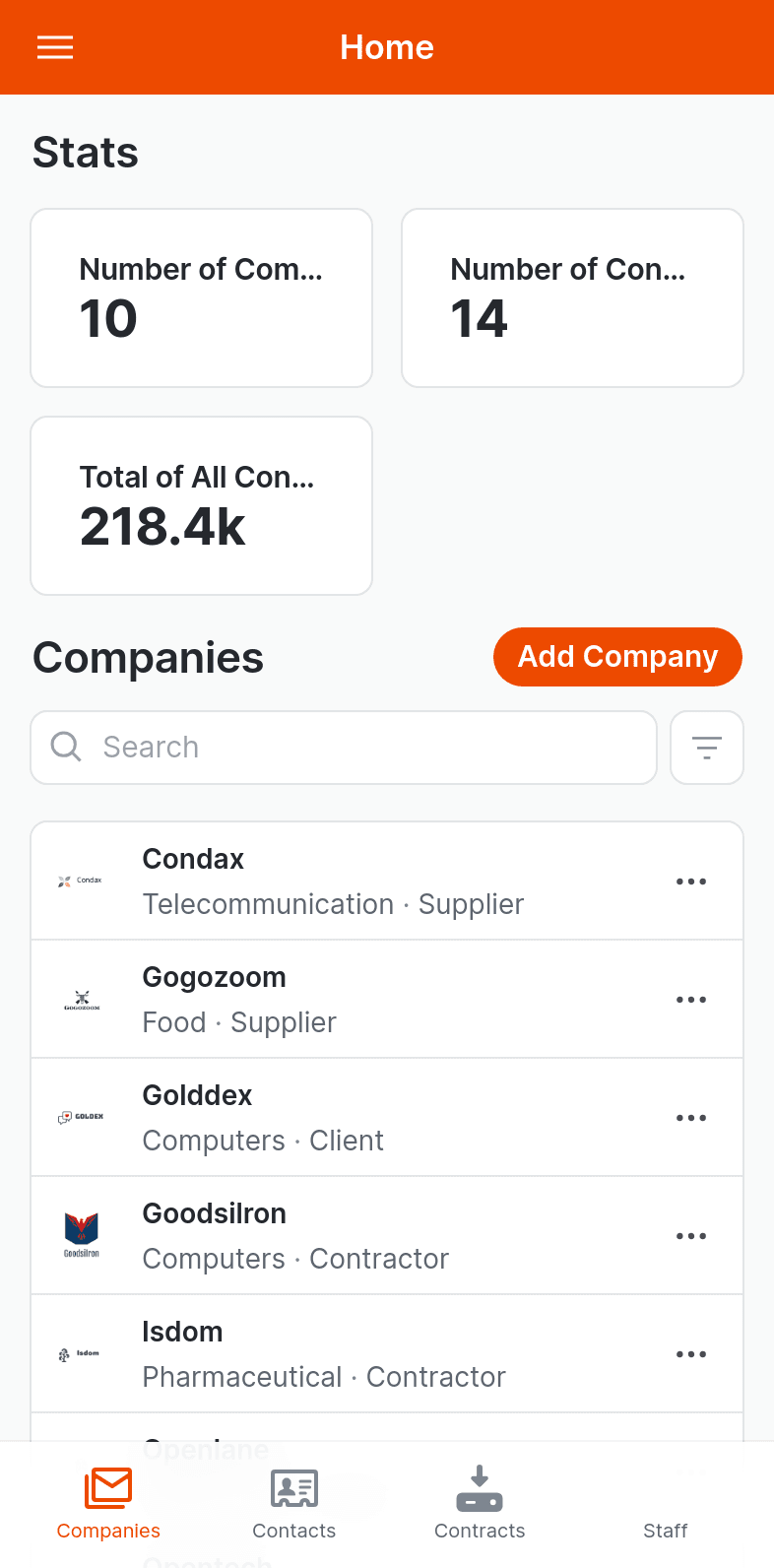Focus the companies Search field

coord(344,748)
